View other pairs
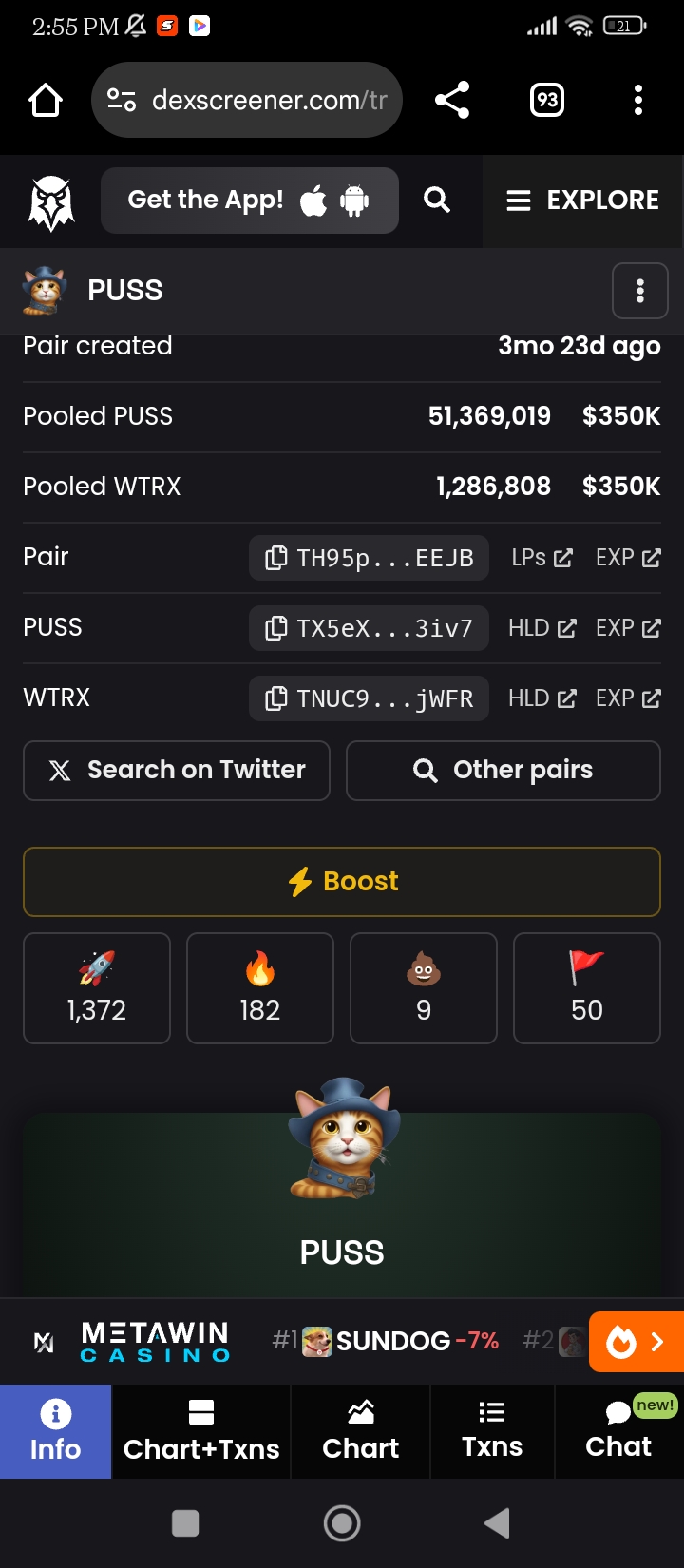Image resolution: width=684 pixels, height=1568 pixels. (503, 771)
